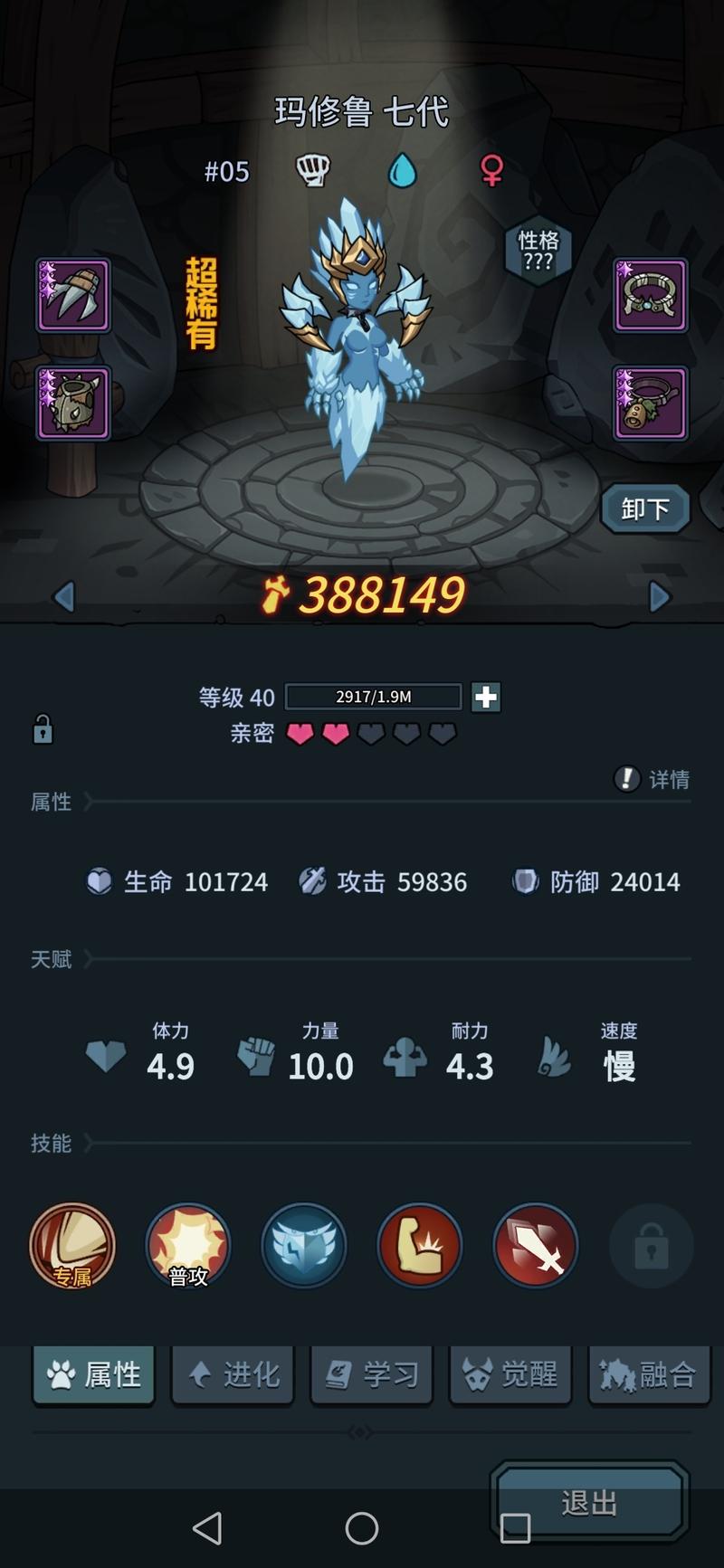View the 性格 personality badge
724x1568 pixels.
pos(538,251)
